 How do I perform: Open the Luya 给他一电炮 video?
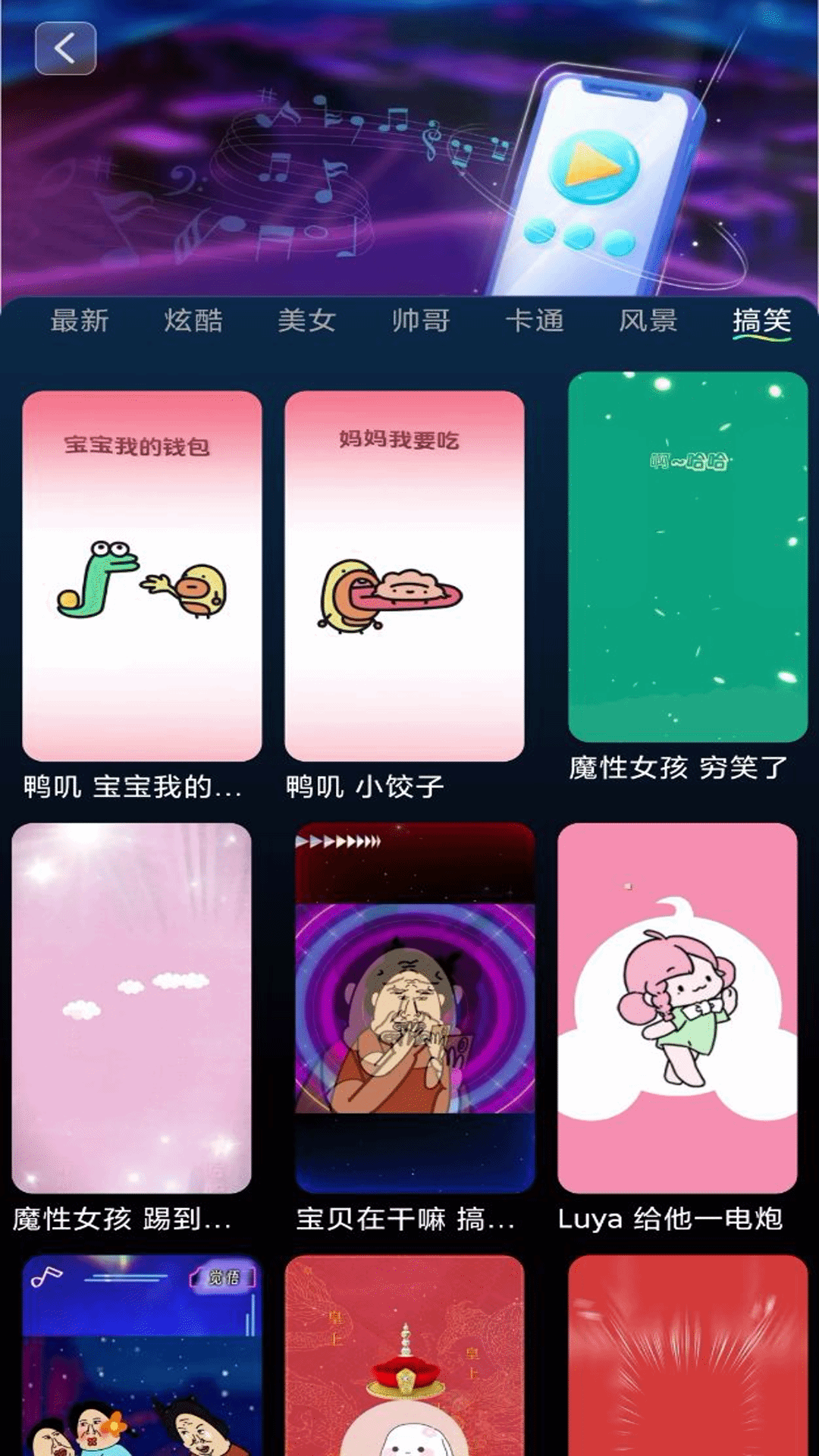click(x=685, y=1010)
